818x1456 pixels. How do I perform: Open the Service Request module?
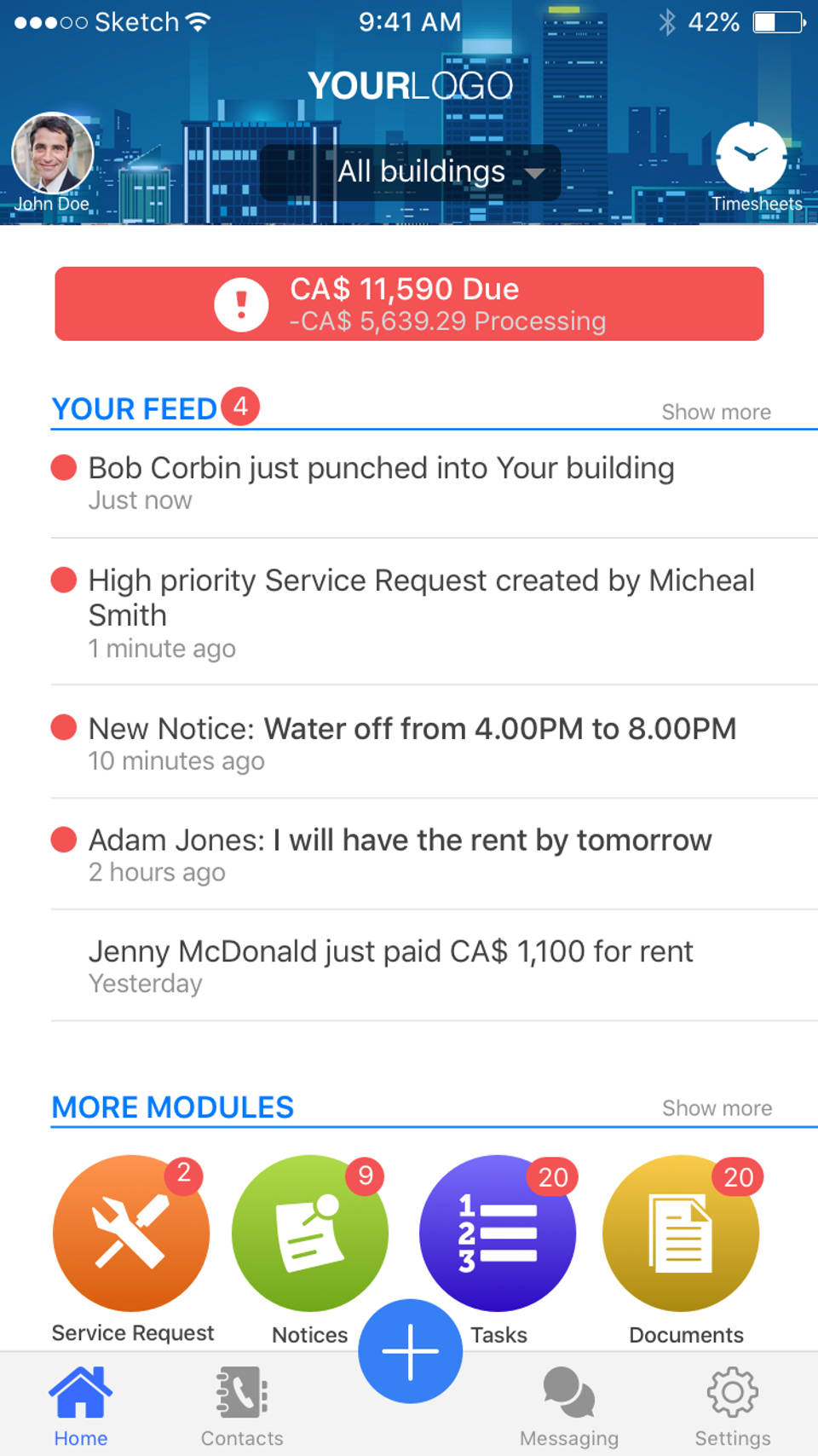click(131, 1234)
